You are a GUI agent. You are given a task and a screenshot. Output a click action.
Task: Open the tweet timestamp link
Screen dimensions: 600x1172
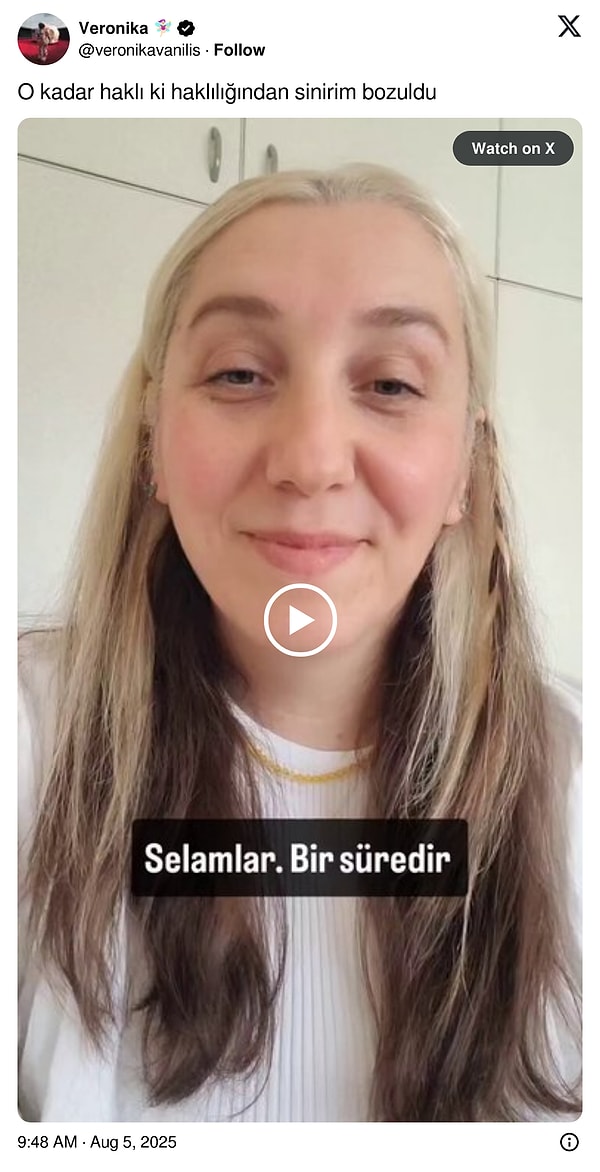click(97, 1142)
